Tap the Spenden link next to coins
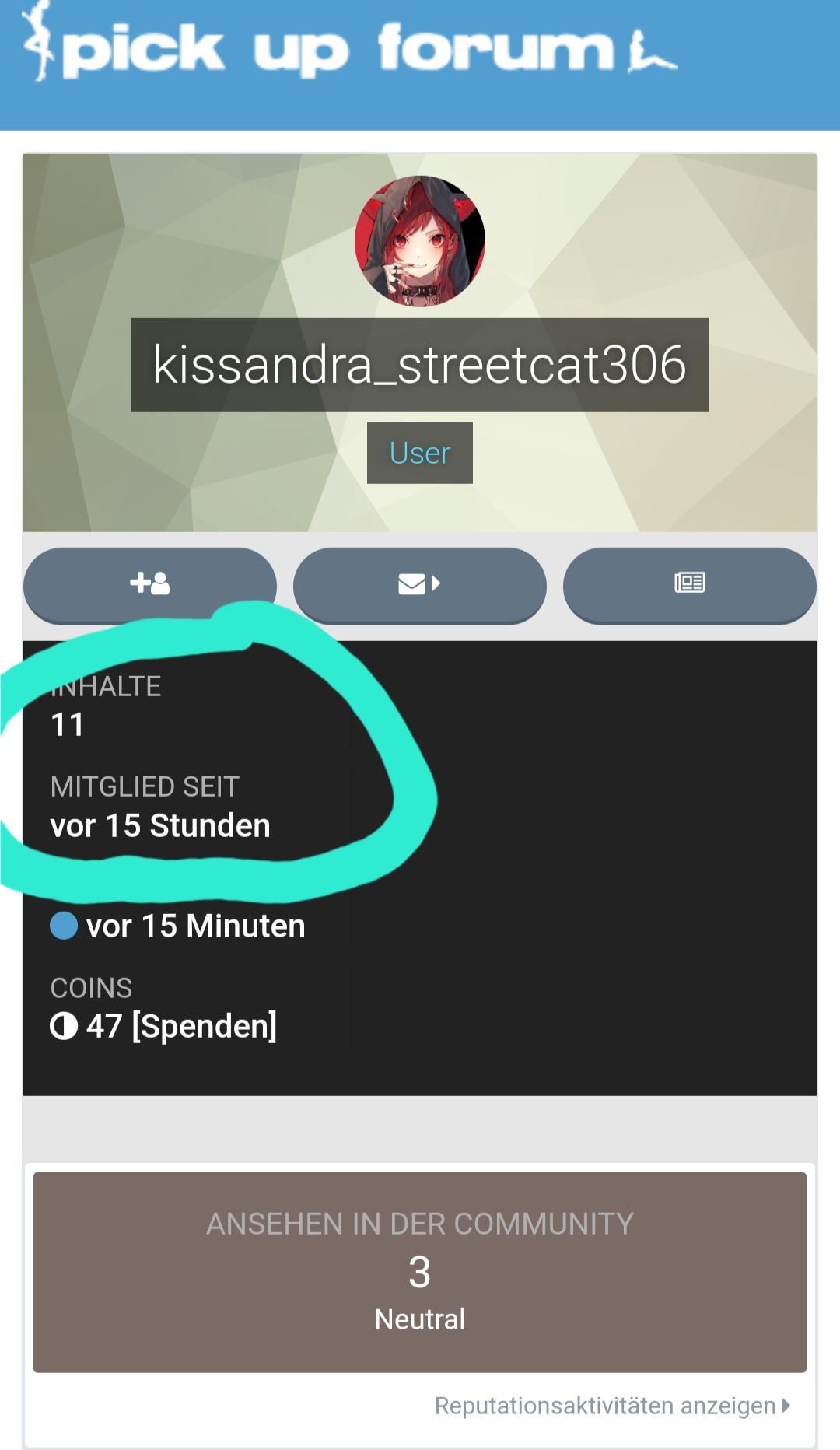The width and height of the screenshot is (840, 1450). pyautogui.click(x=205, y=1026)
